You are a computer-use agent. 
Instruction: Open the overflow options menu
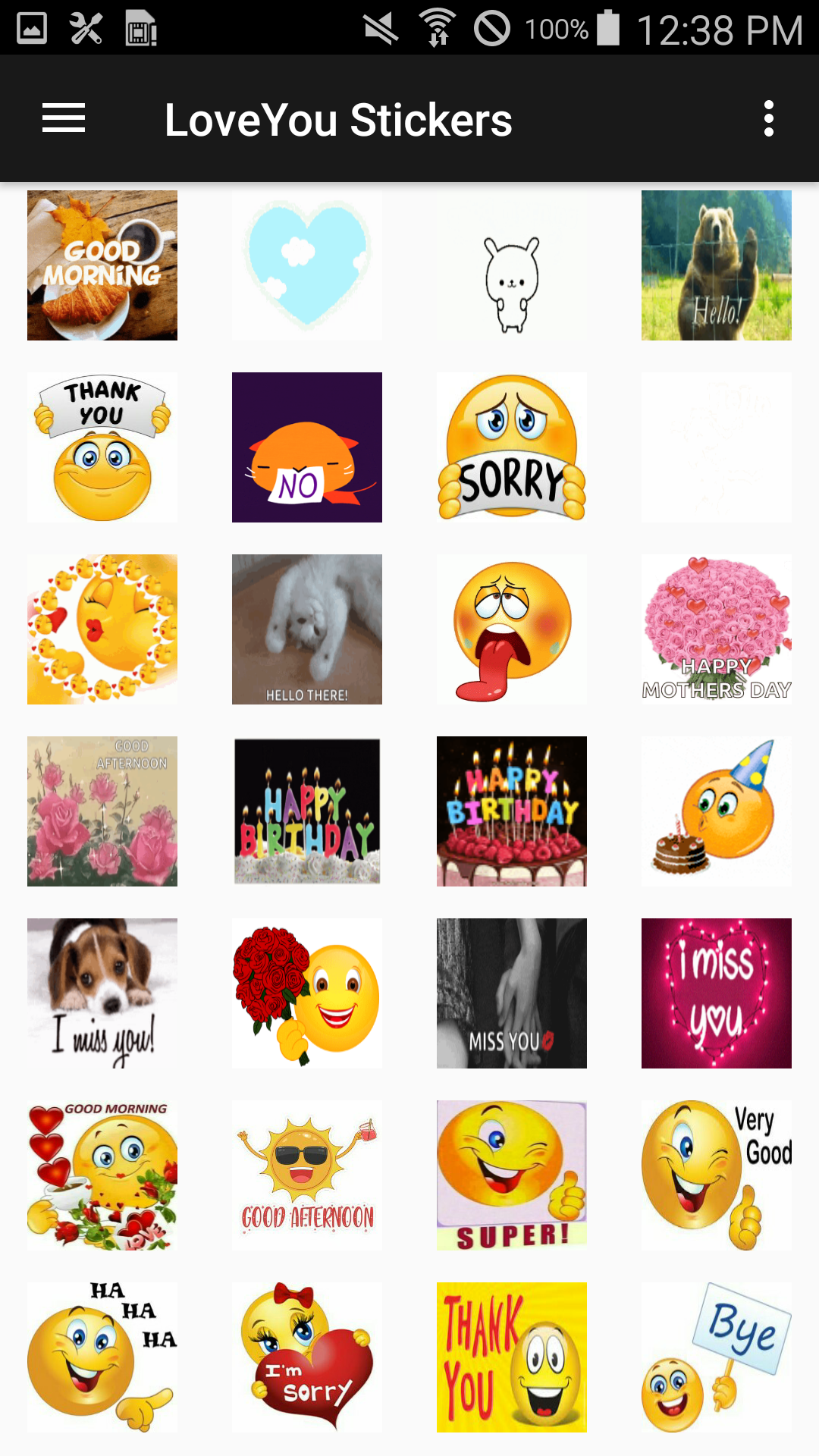coord(768,119)
